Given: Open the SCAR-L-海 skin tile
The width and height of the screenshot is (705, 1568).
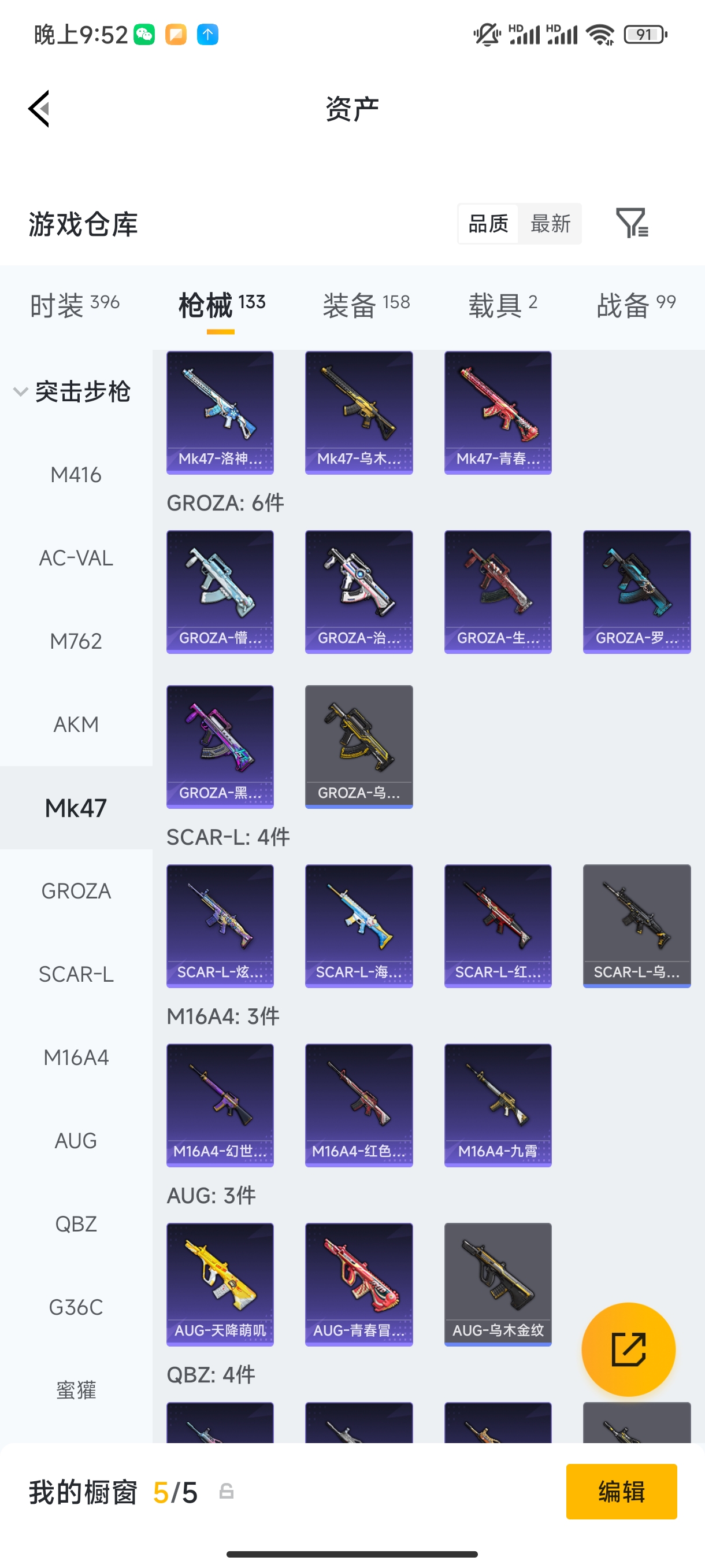Looking at the screenshot, I should click(x=358, y=926).
